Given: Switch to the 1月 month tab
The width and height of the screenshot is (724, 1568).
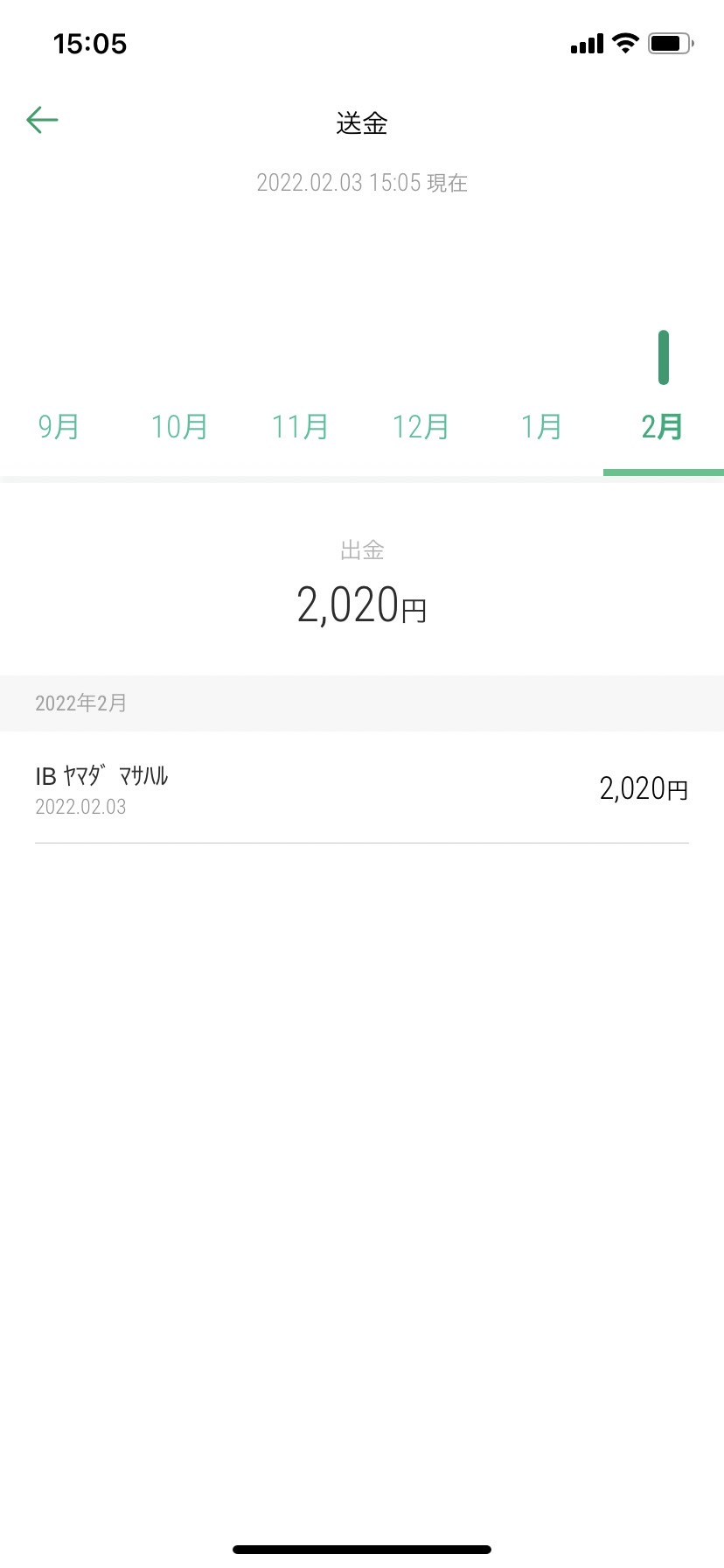Looking at the screenshot, I should pos(542,427).
